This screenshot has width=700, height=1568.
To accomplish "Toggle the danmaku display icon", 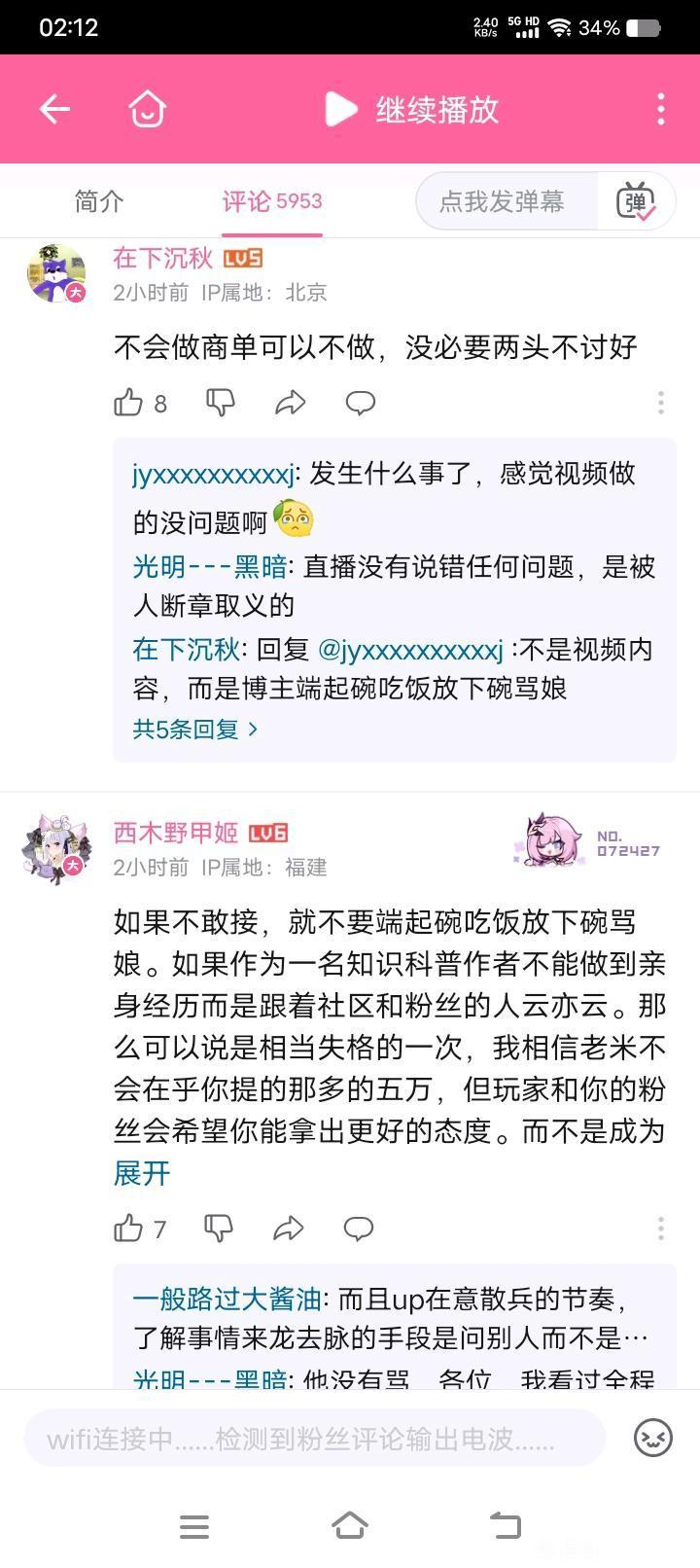I will click(636, 201).
